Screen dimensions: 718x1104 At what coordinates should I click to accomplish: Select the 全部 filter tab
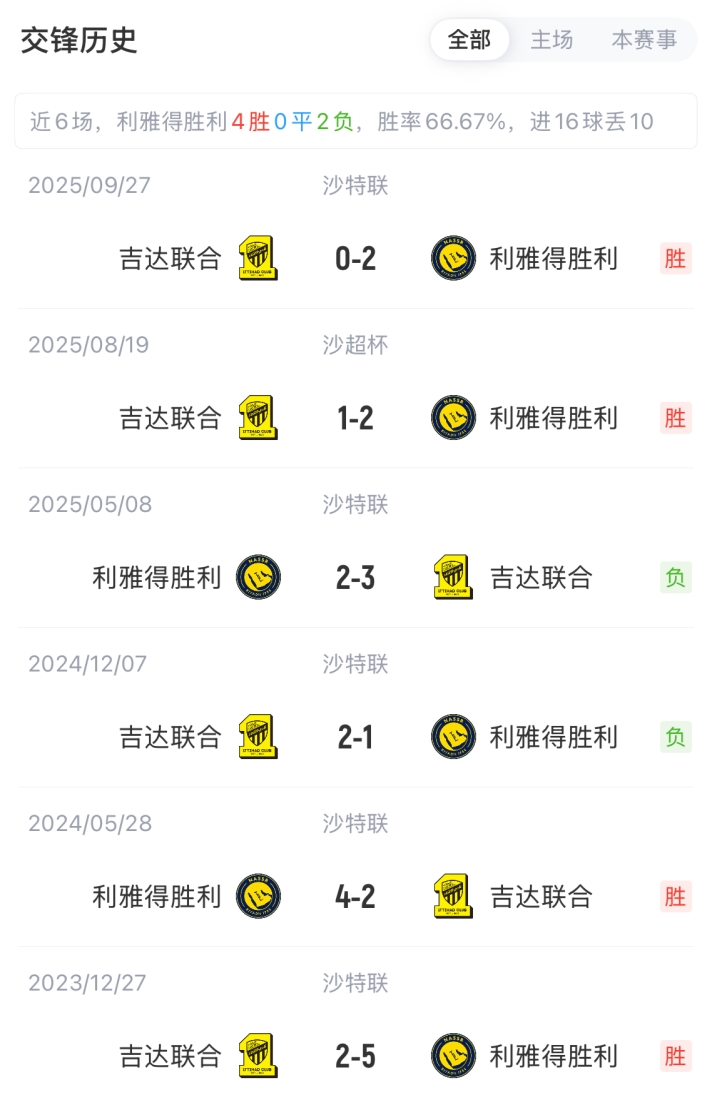click(469, 40)
